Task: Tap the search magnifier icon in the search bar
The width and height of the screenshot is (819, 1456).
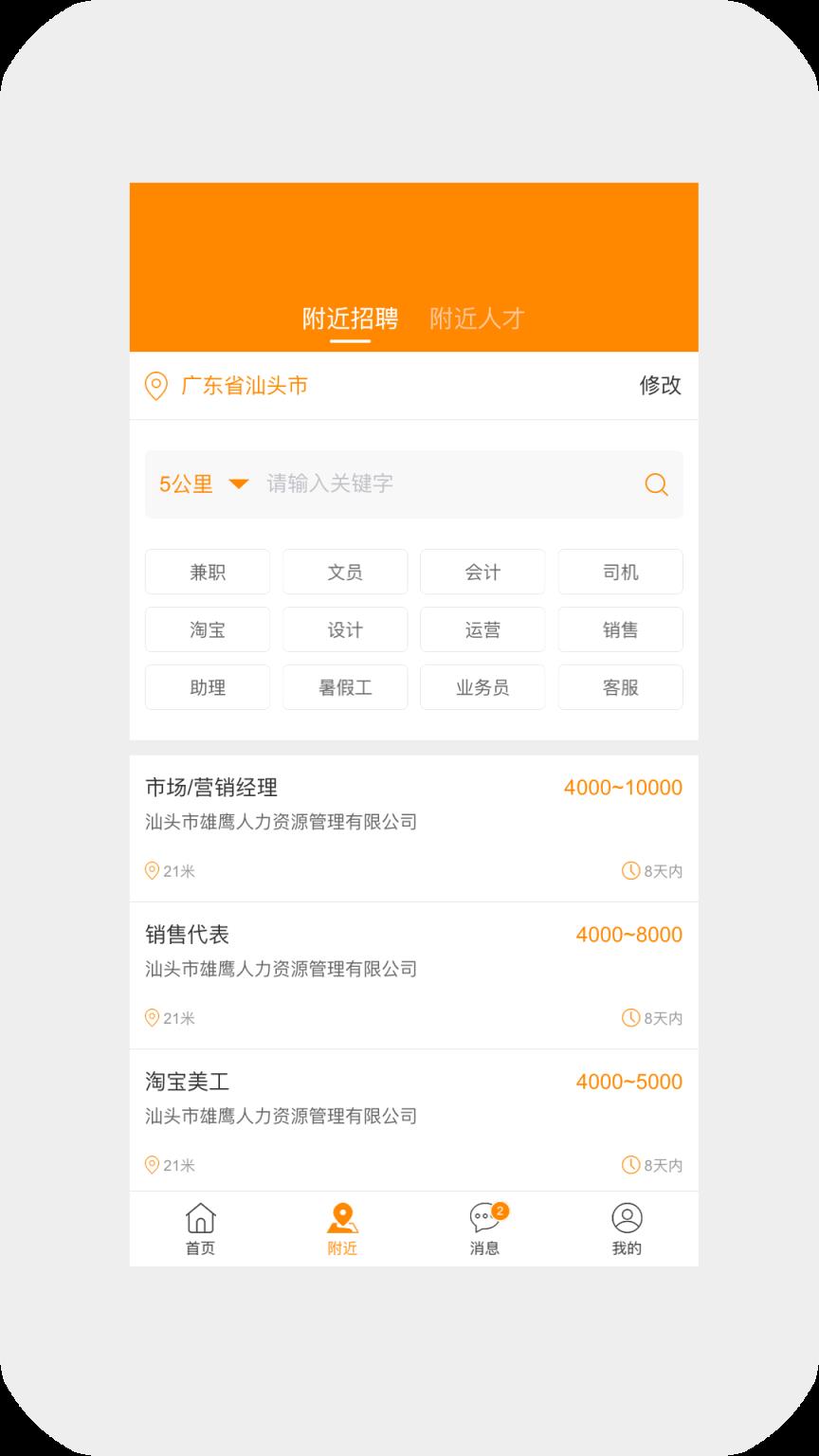Action: (x=656, y=484)
